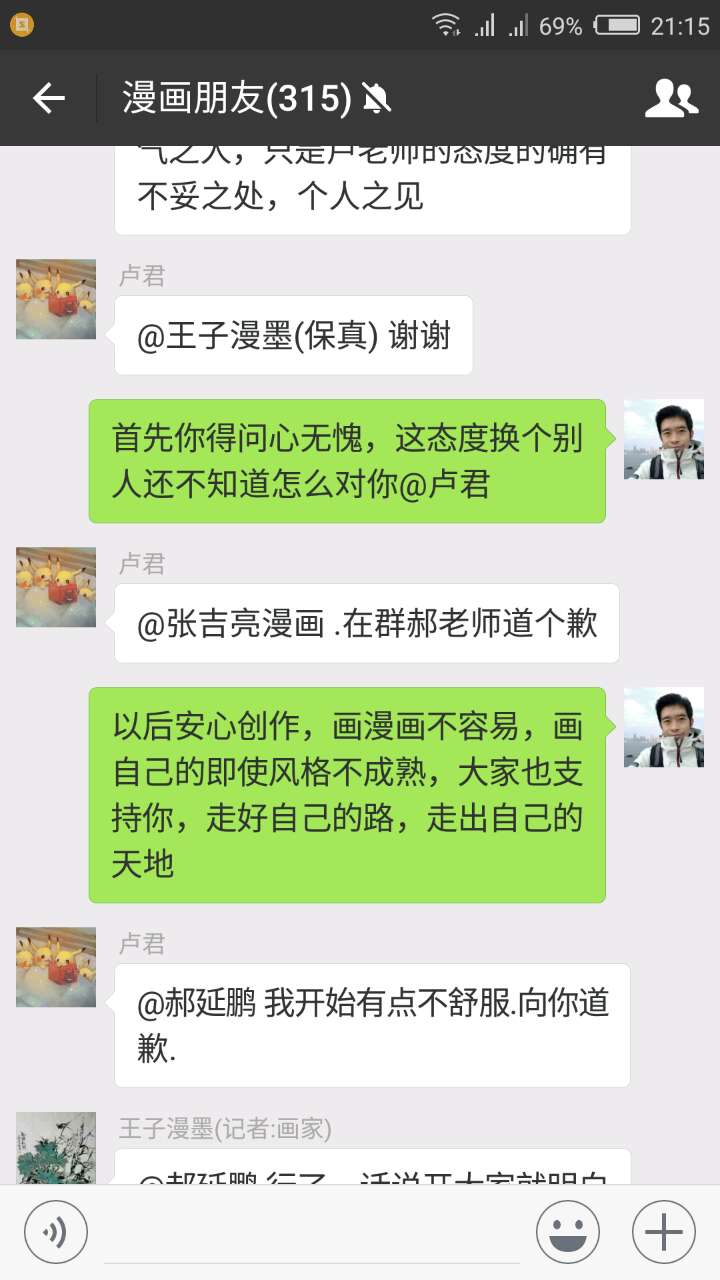Open the plus attachment menu
Viewport: 720px width, 1280px height.
664,1231
